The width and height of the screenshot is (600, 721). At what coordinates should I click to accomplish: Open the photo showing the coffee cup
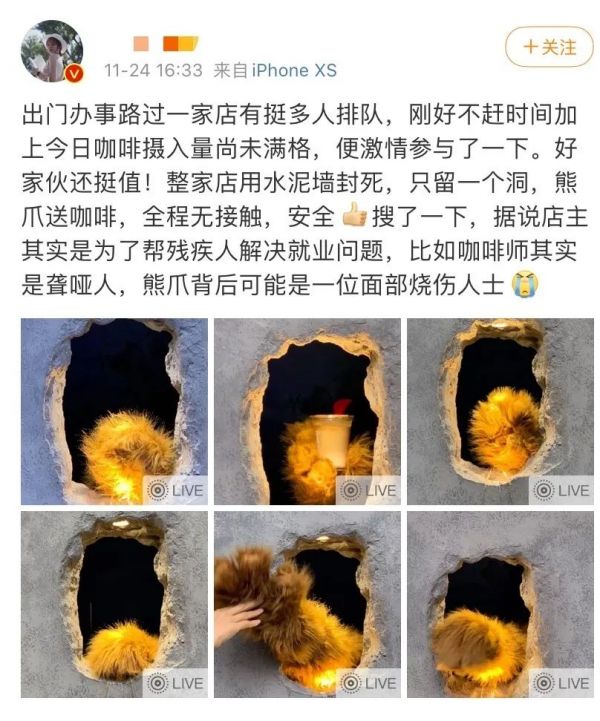(307, 411)
